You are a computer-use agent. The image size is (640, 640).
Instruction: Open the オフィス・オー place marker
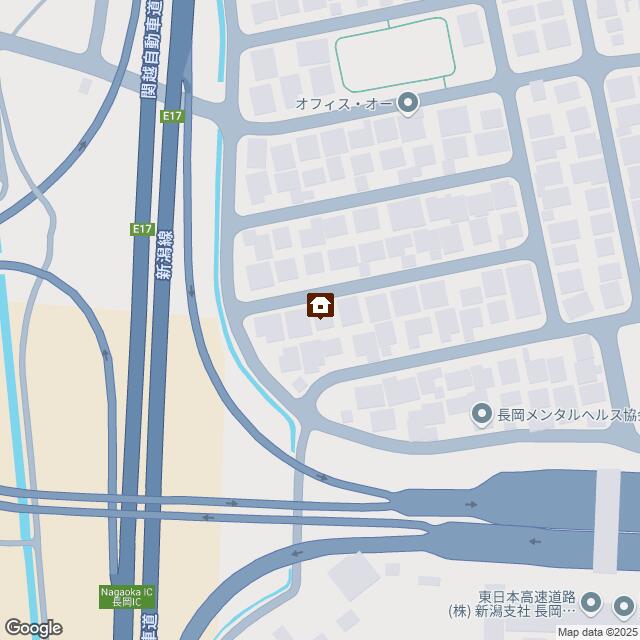(x=408, y=102)
